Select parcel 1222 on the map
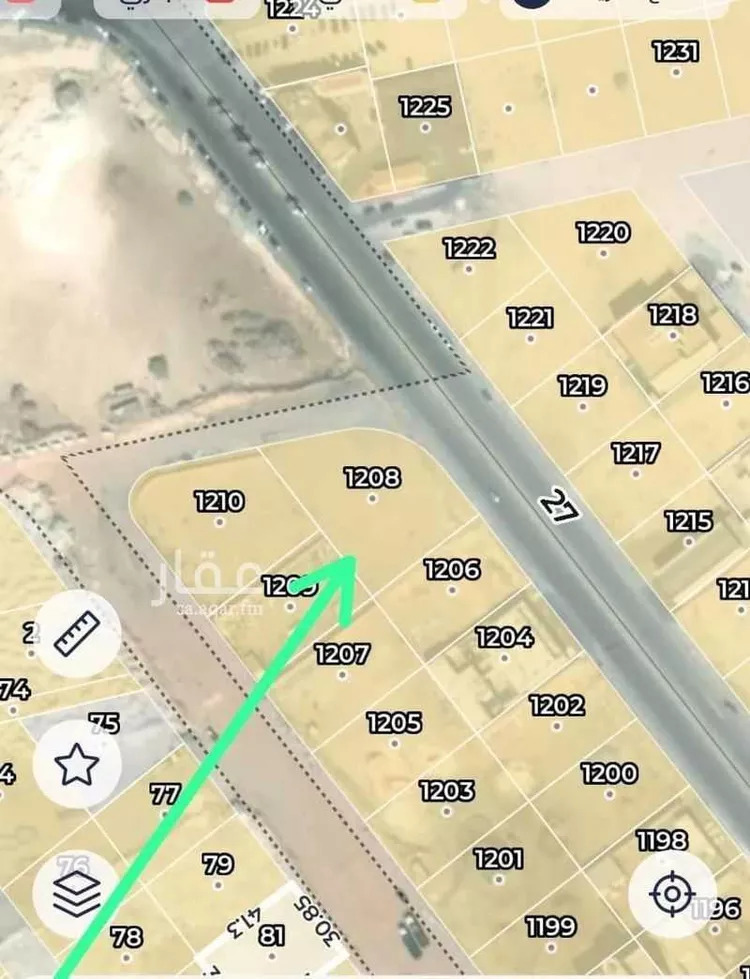Viewport: 750px width, 979px height. click(469, 247)
